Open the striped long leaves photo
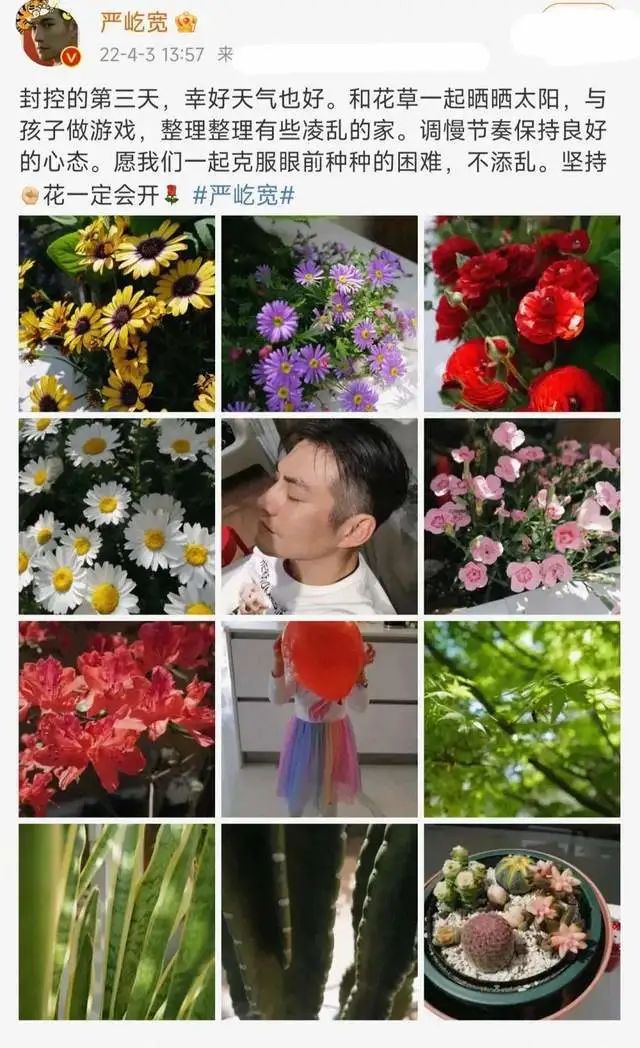Screen dimensions: 640x1048 point(117,922)
